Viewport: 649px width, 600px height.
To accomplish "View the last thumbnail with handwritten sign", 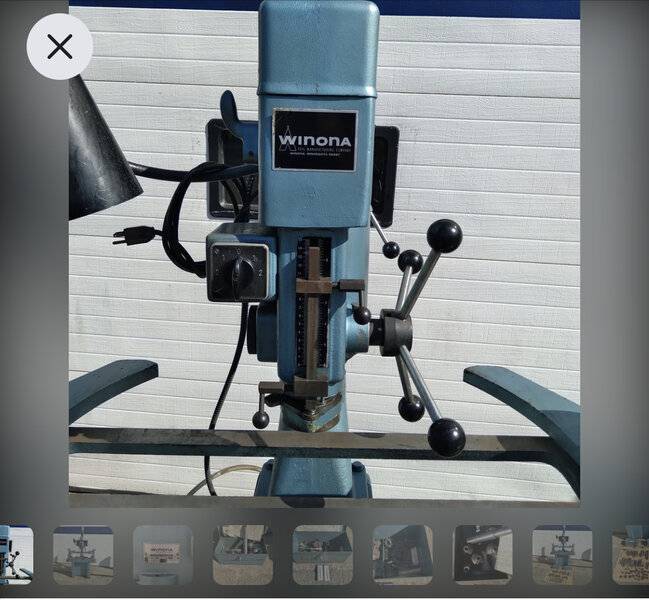I will pos(631,555).
